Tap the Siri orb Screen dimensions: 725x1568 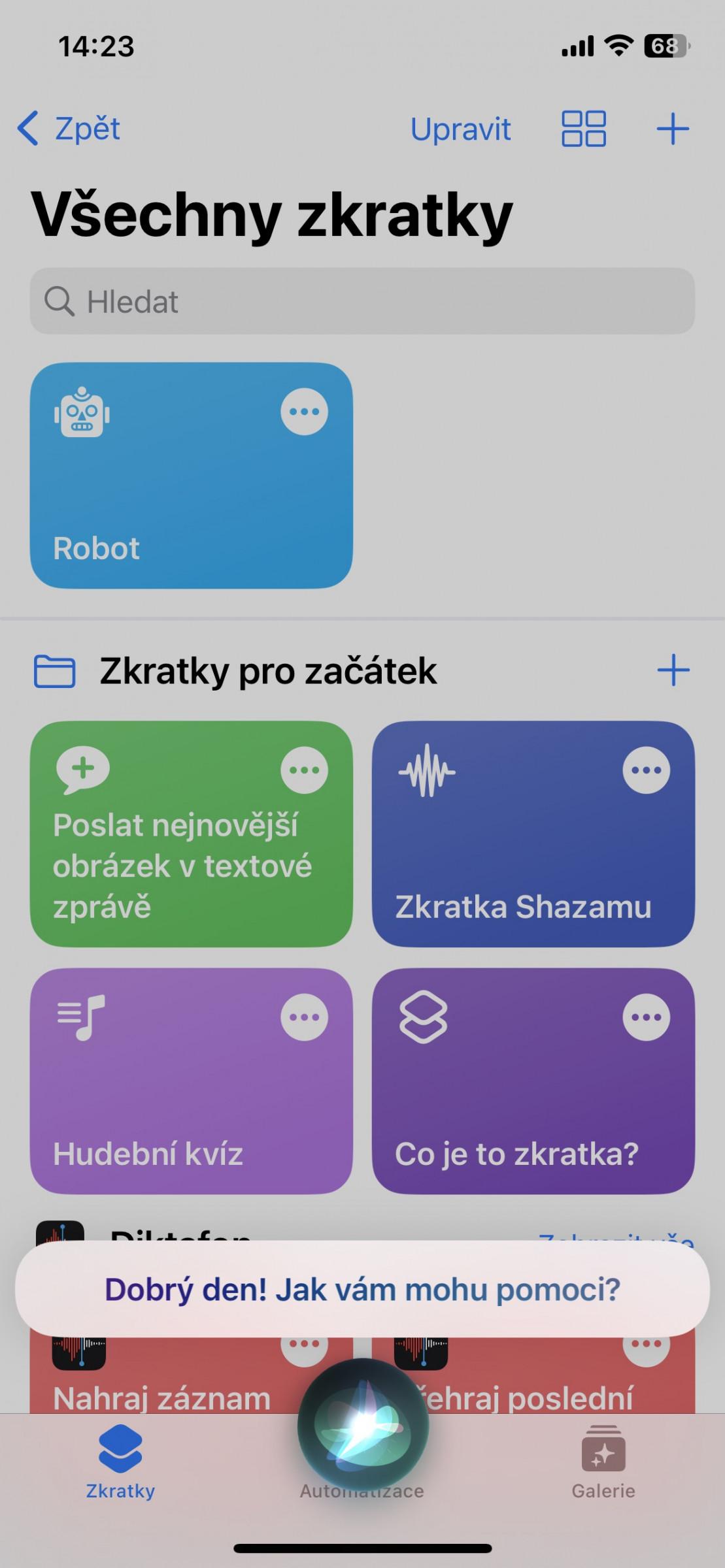[x=363, y=1424]
